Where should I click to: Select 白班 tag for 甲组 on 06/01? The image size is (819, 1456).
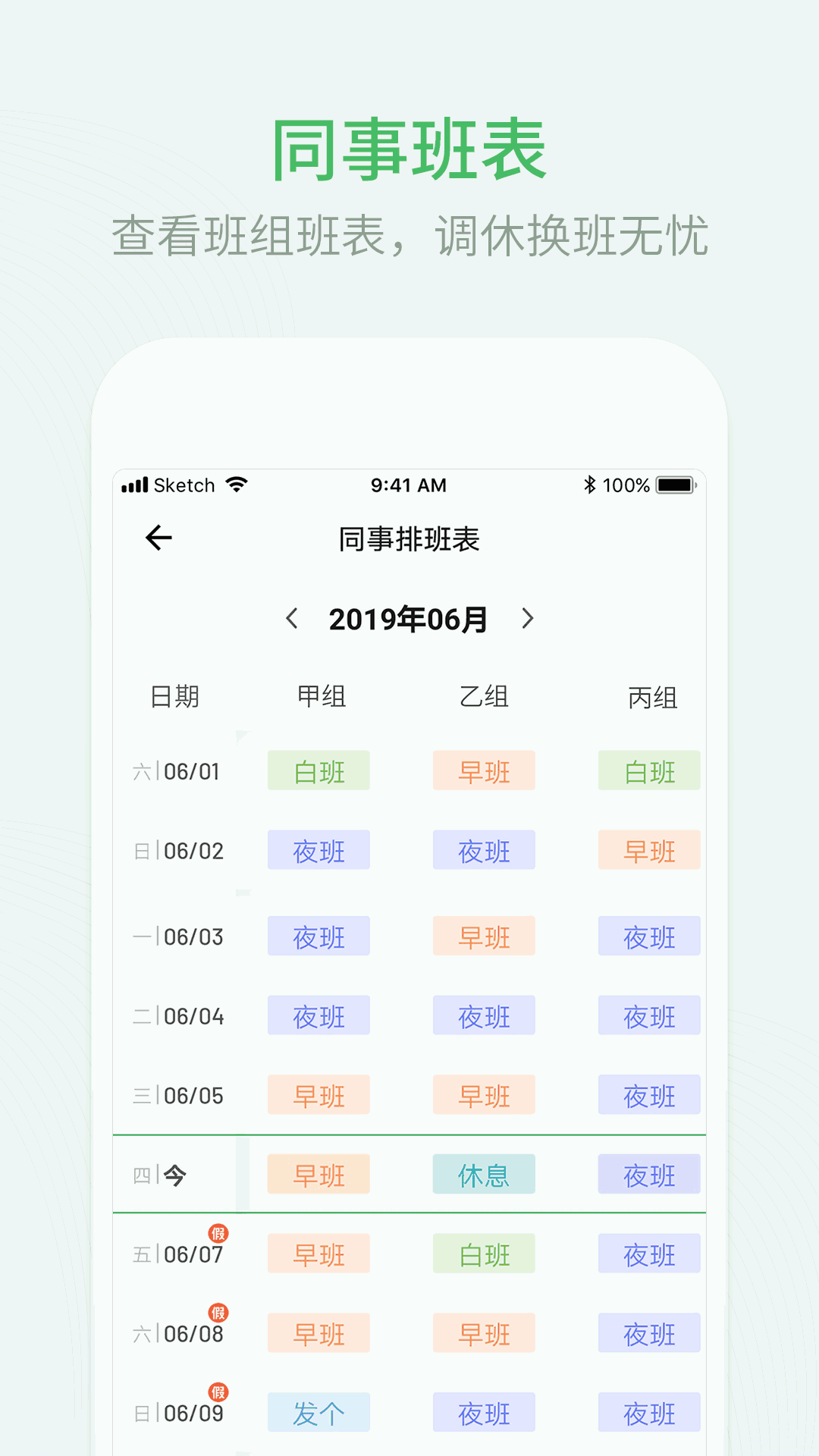click(318, 771)
